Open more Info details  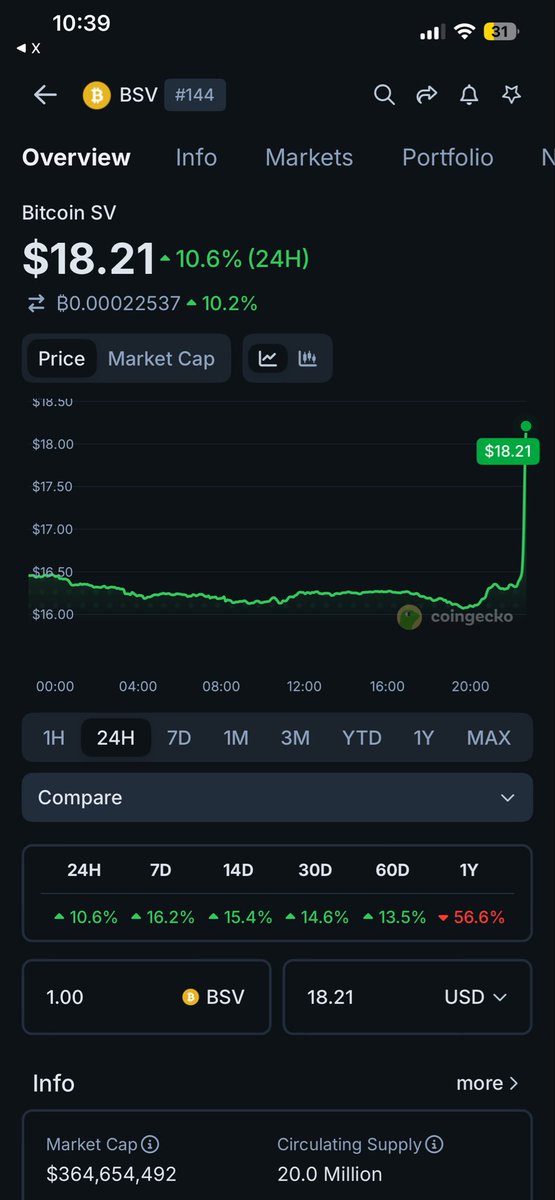tap(487, 1083)
